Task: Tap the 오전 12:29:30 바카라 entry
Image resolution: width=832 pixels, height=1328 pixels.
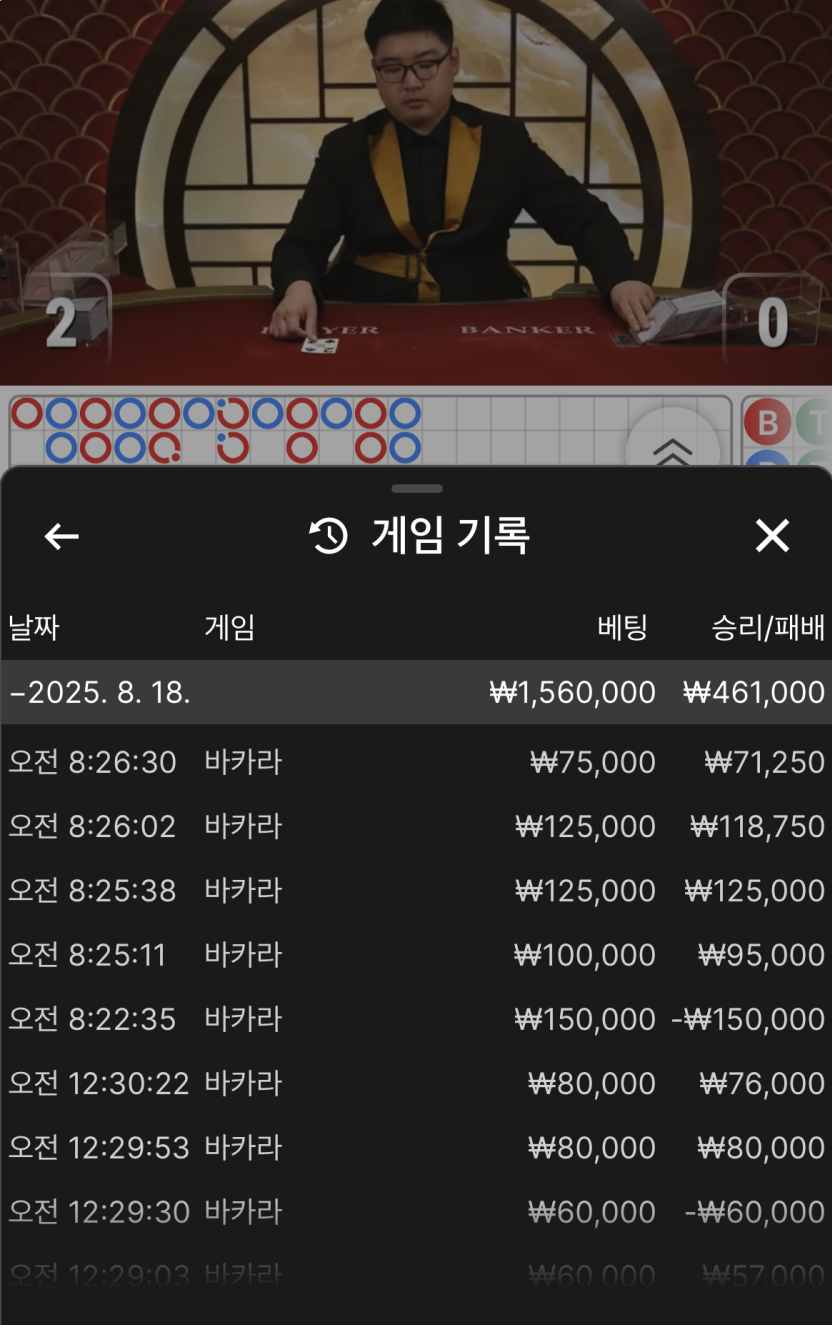Action: coord(416,1212)
